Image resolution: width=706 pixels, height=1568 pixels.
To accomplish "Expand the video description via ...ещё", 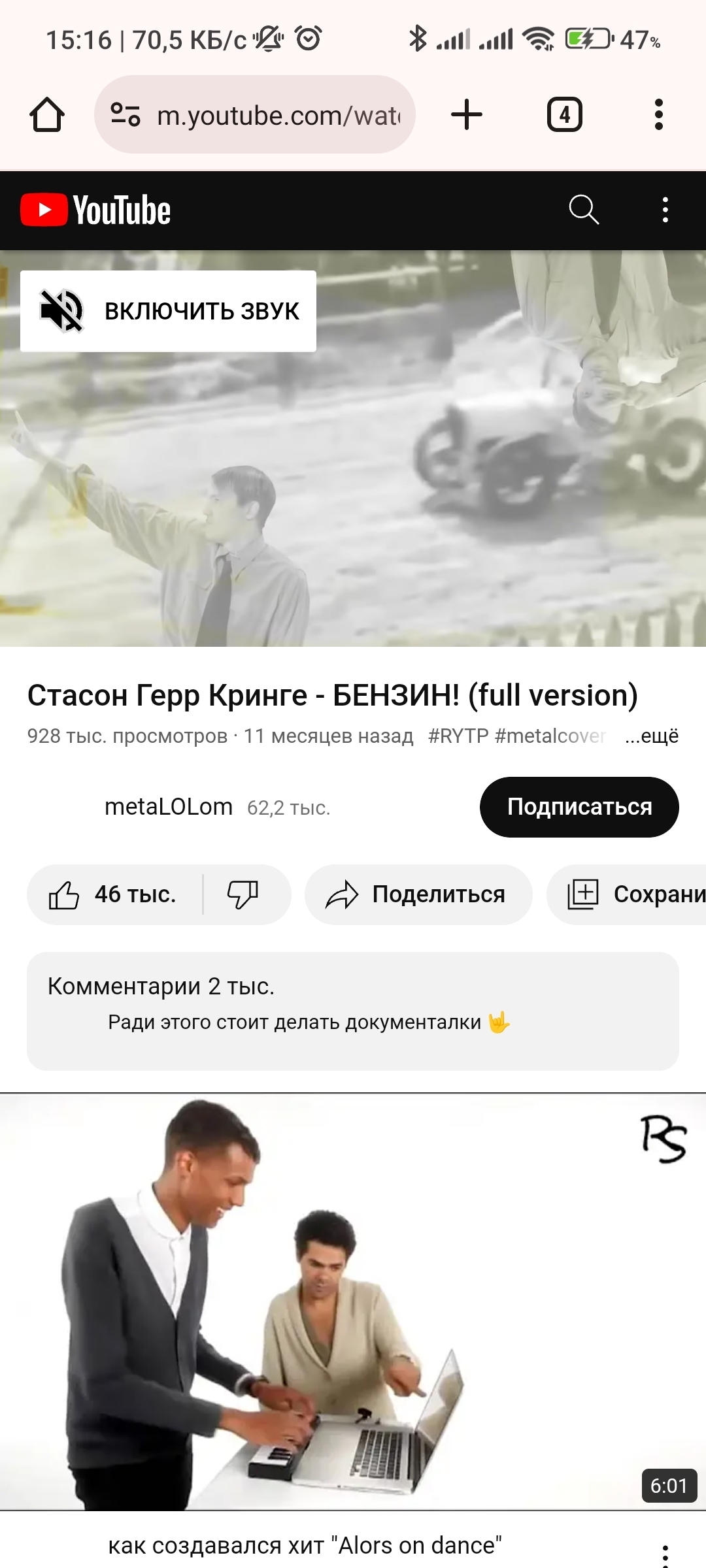I will 652,736.
